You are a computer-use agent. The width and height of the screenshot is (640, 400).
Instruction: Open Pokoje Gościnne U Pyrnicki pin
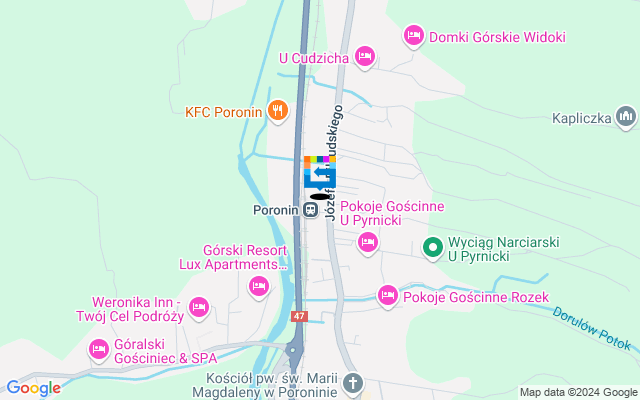[367, 241]
